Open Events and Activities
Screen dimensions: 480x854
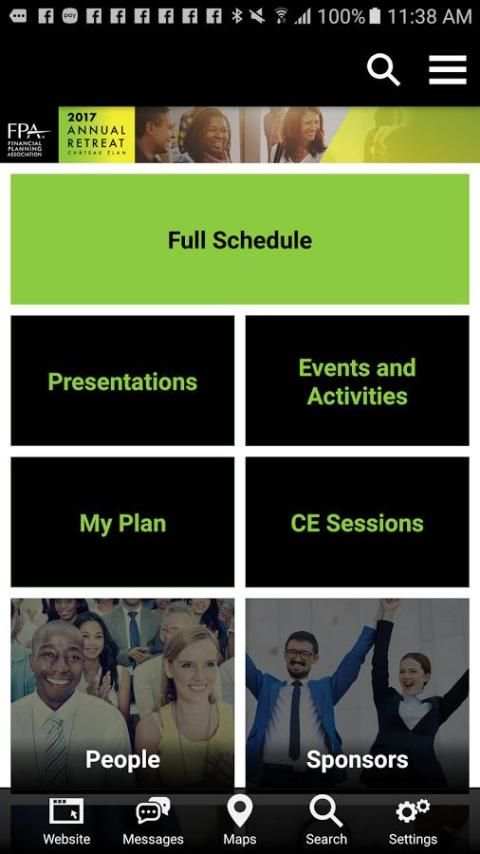pyautogui.click(x=357, y=381)
